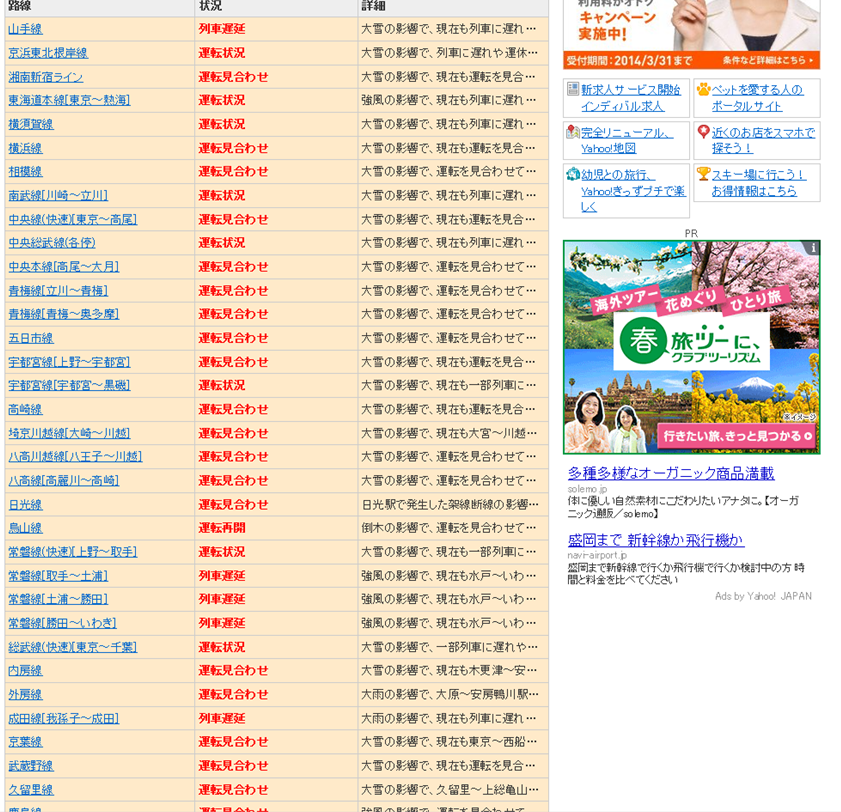The height and width of the screenshot is (812, 841).
Task: Select 常磐線(快速)[上野～取手]
Action: (x=73, y=552)
